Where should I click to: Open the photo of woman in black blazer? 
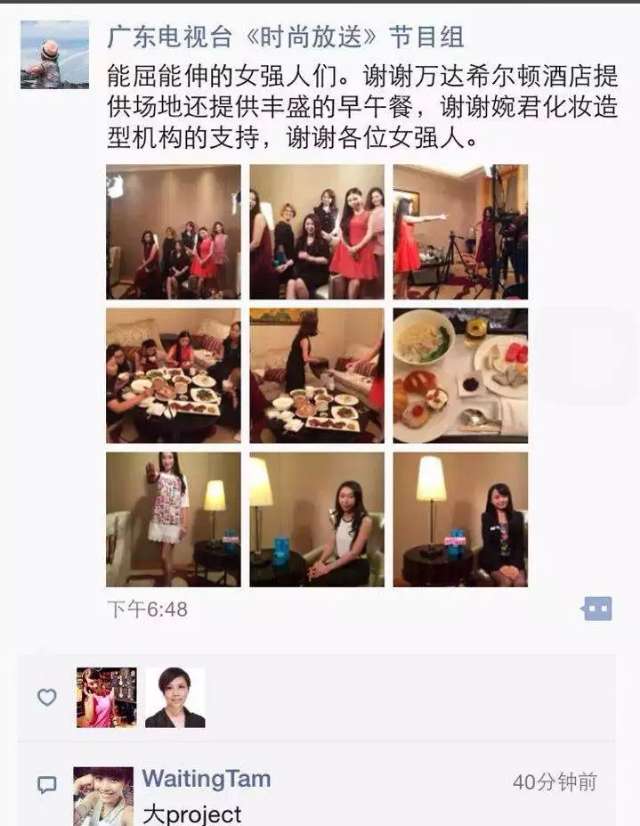460,518
